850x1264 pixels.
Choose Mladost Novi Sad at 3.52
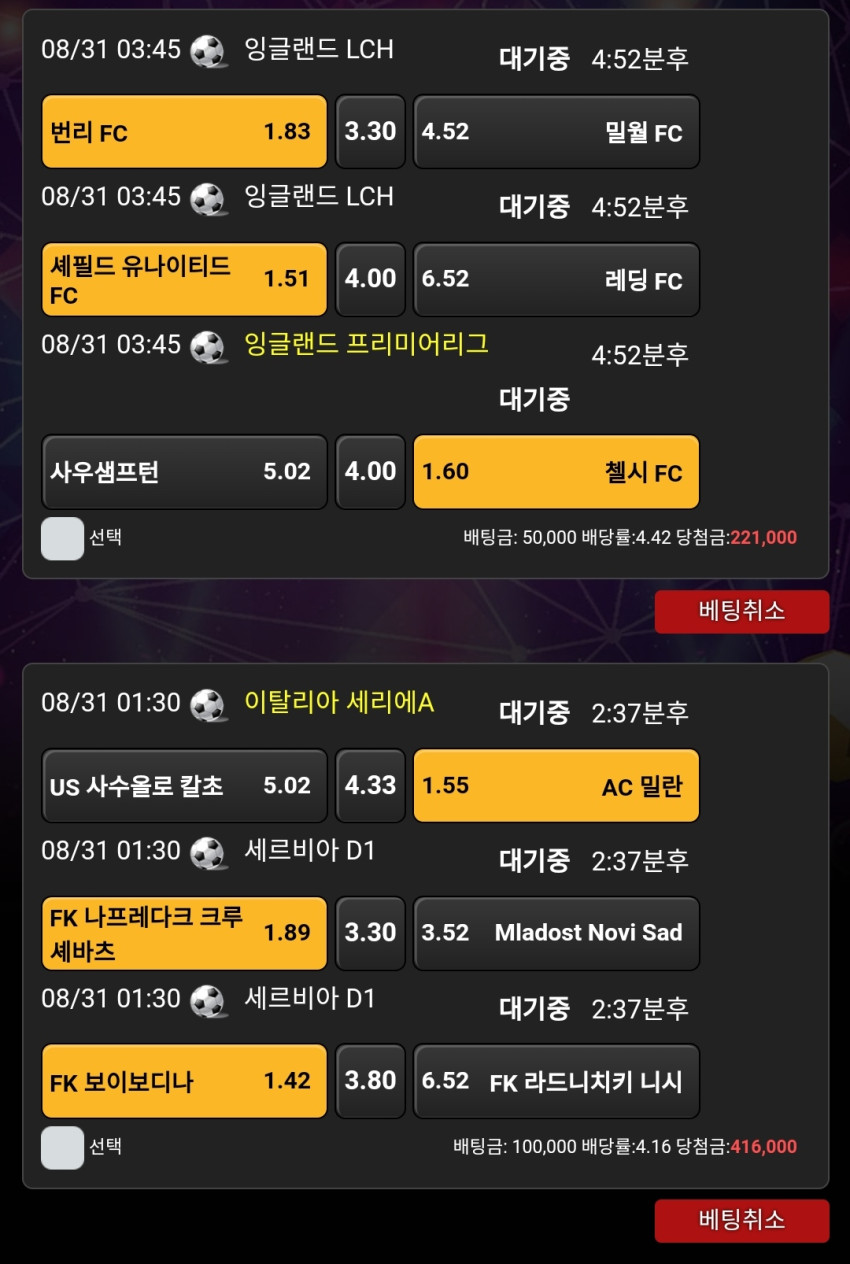point(556,933)
